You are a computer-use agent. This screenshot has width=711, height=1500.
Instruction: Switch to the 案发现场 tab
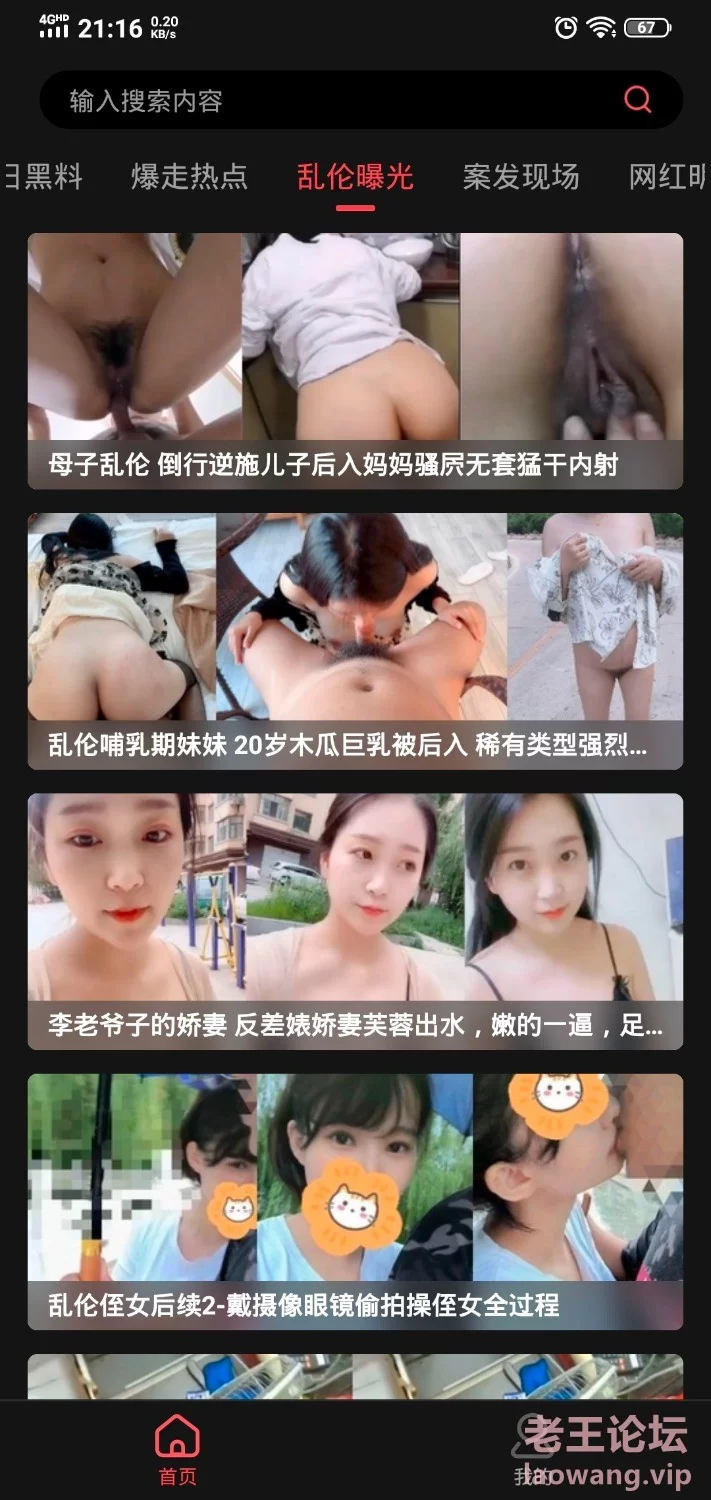(520, 177)
